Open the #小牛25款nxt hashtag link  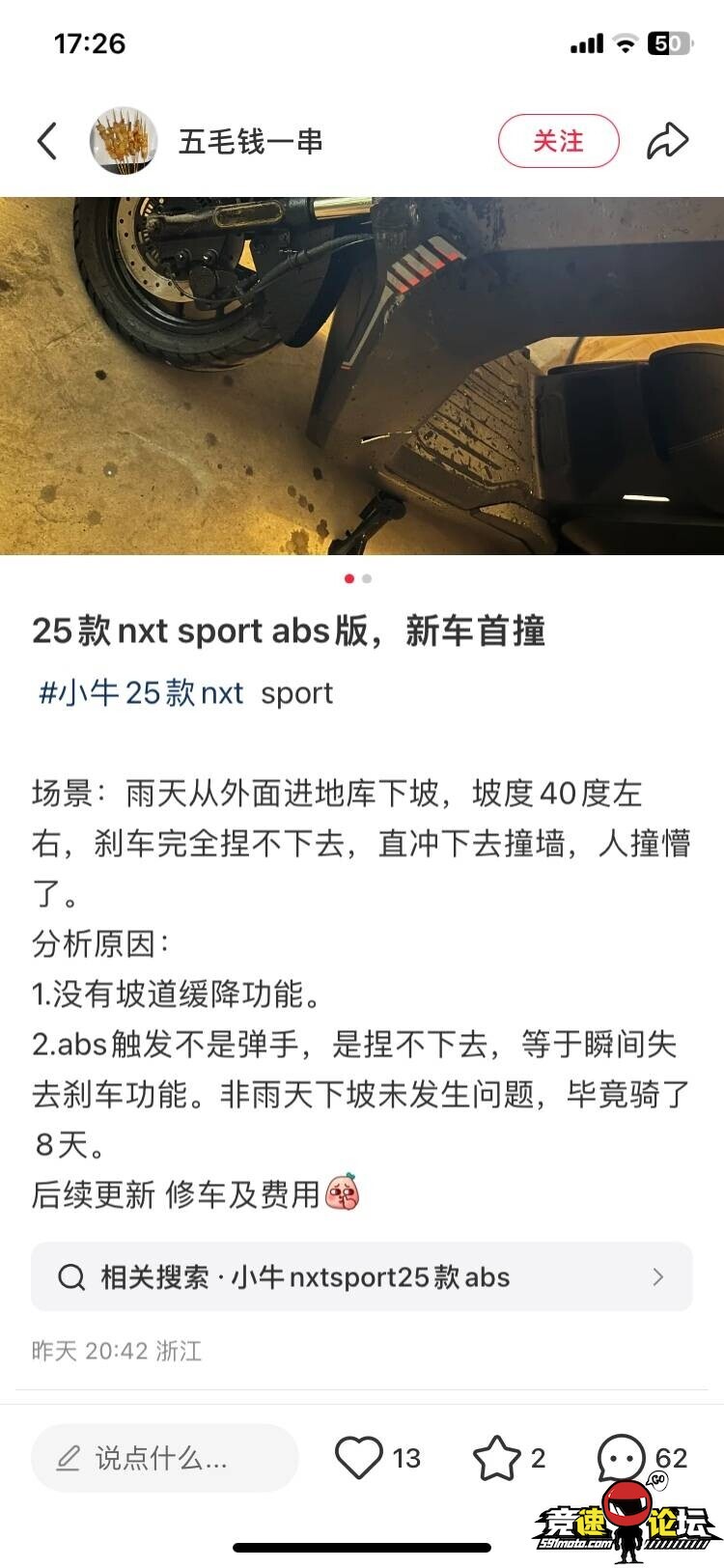point(141,693)
